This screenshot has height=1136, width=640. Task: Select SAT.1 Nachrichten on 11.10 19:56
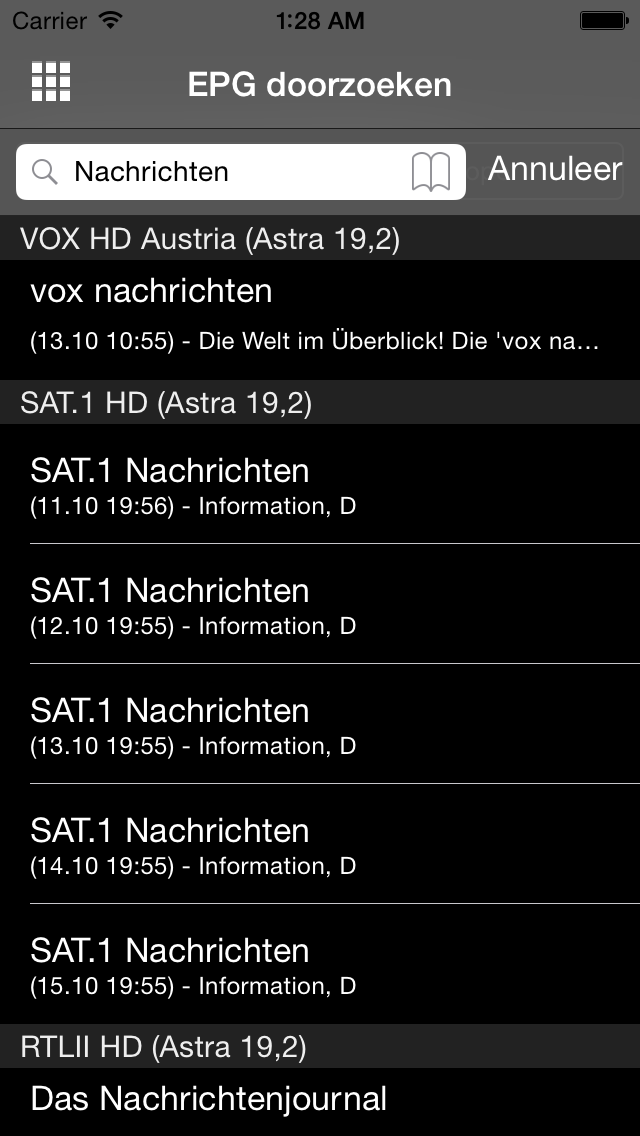coord(320,485)
